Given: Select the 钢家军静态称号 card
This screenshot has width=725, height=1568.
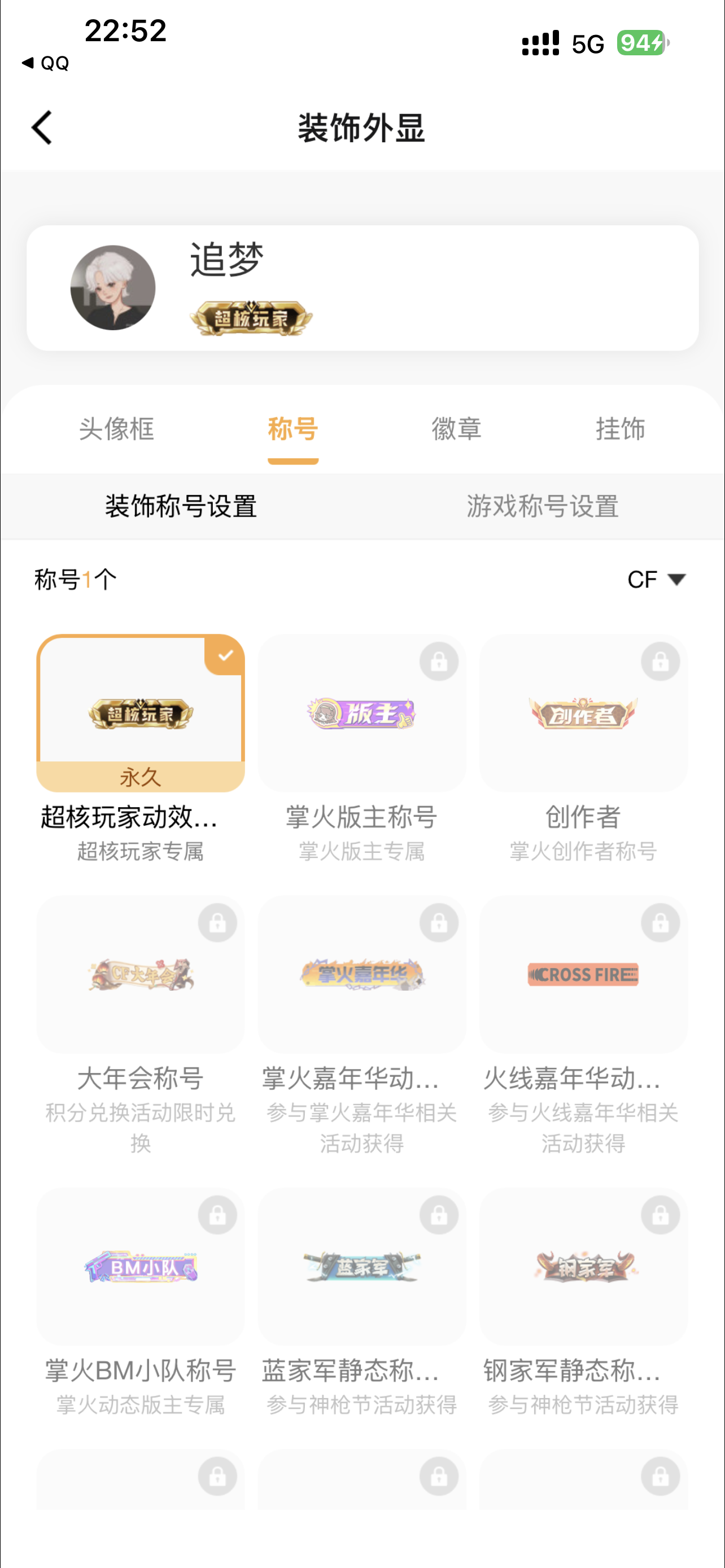Looking at the screenshot, I should tap(583, 1267).
